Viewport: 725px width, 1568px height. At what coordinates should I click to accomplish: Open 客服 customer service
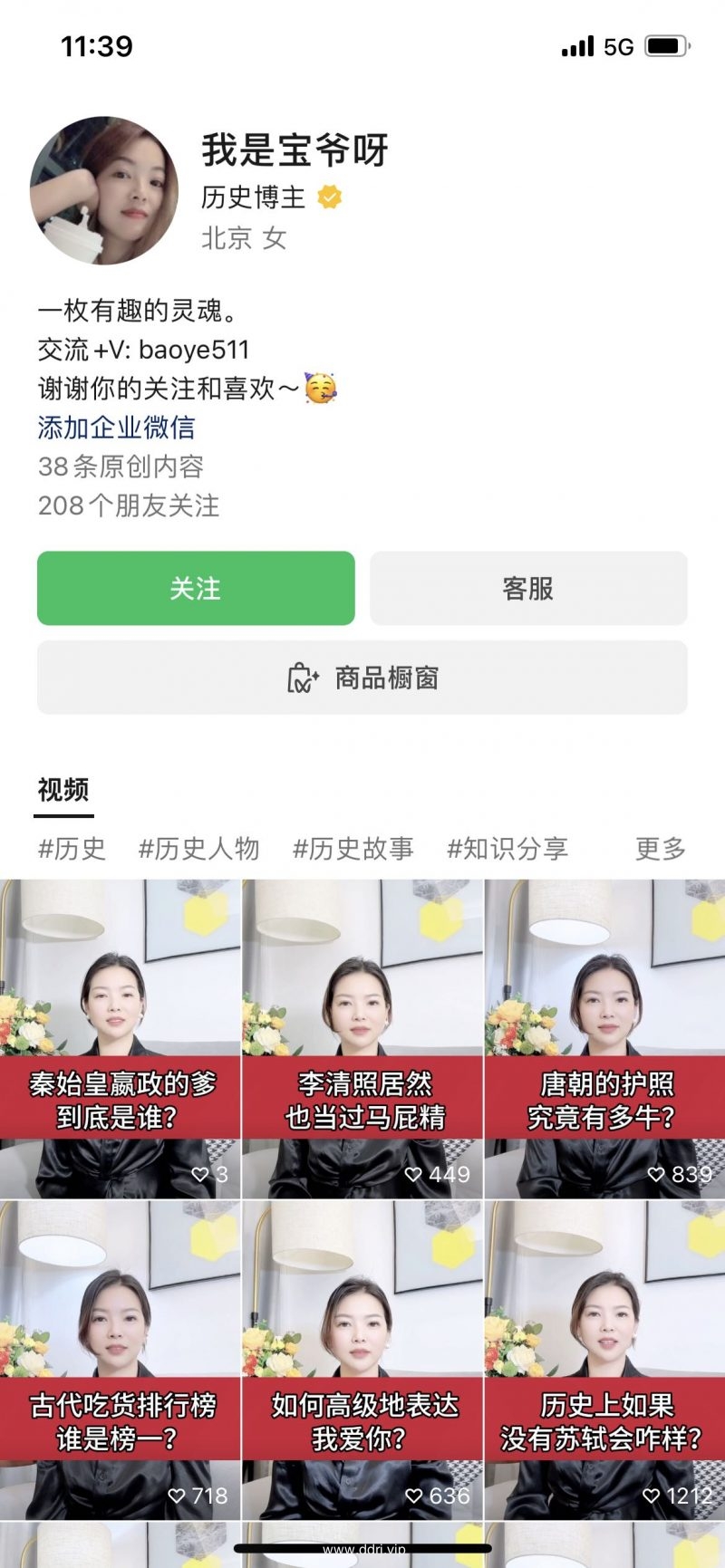click(528, 588)
